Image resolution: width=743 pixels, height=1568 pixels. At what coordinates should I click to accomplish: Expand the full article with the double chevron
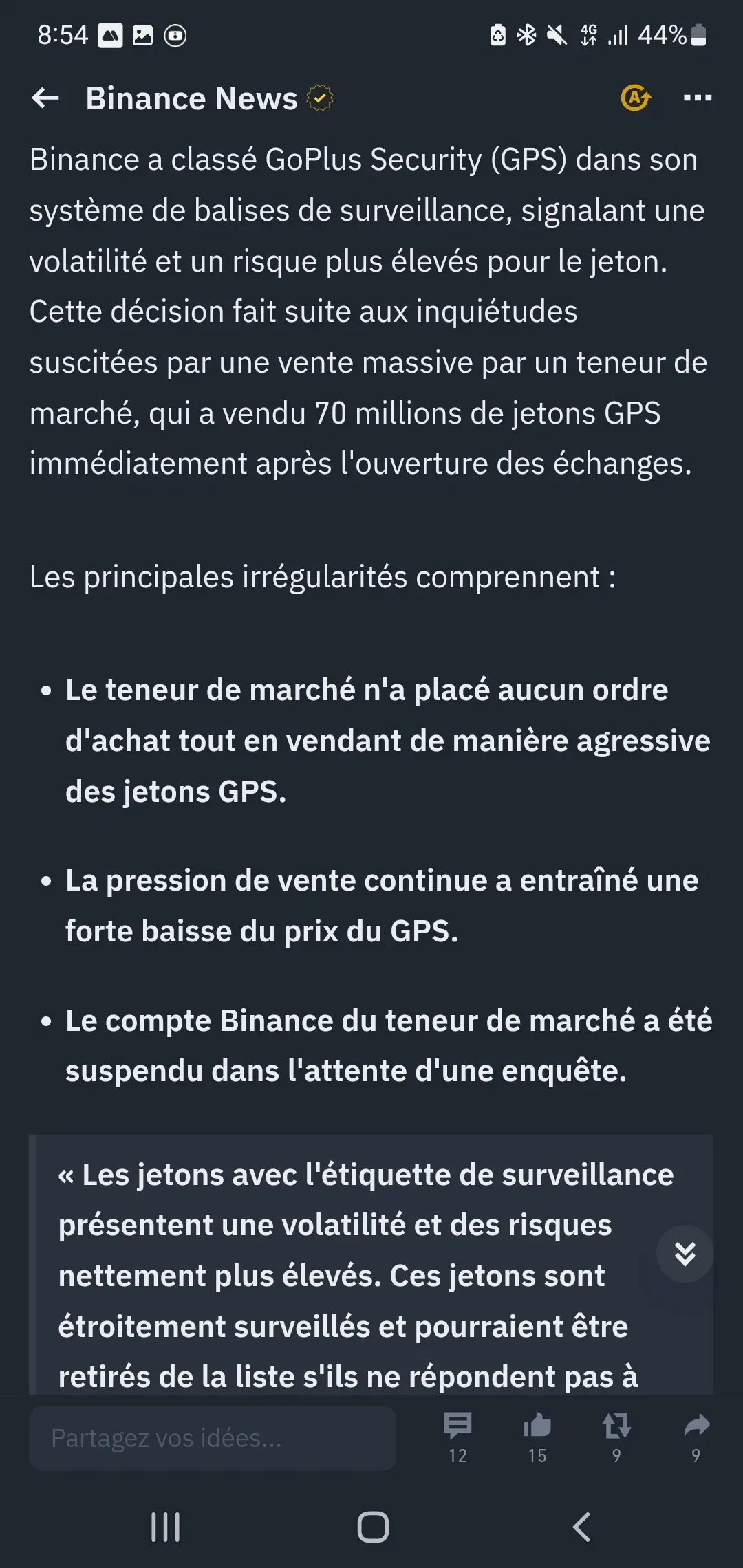coord(684,1254)
